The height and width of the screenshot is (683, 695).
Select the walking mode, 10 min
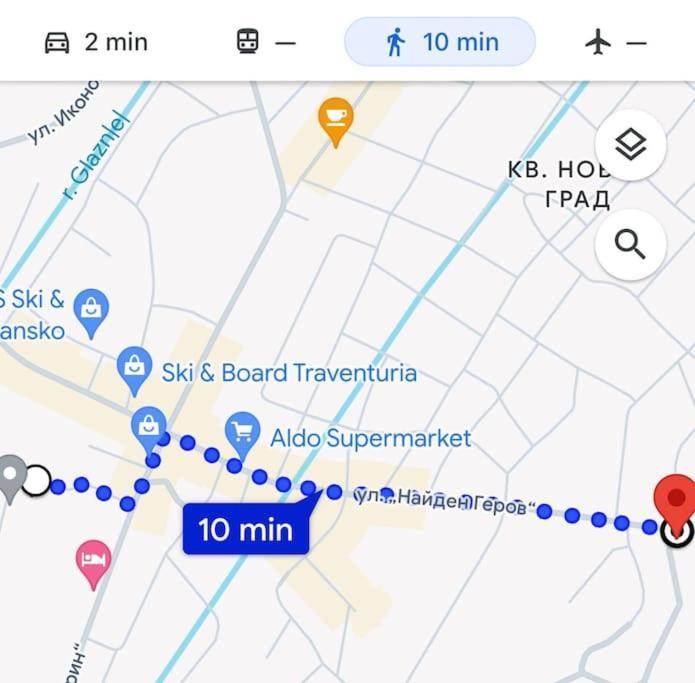click(x=440, y=42)
